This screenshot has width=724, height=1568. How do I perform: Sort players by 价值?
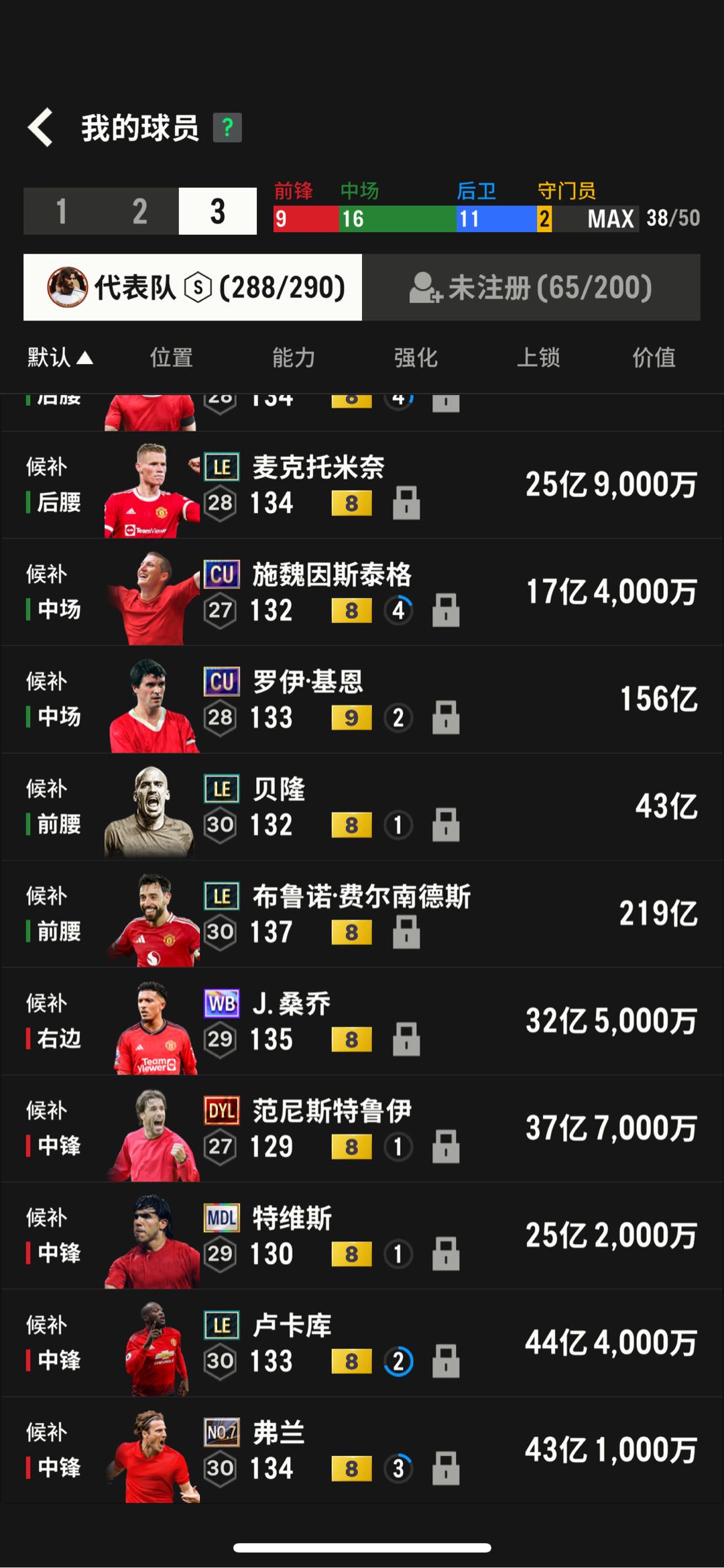[654, 357]
